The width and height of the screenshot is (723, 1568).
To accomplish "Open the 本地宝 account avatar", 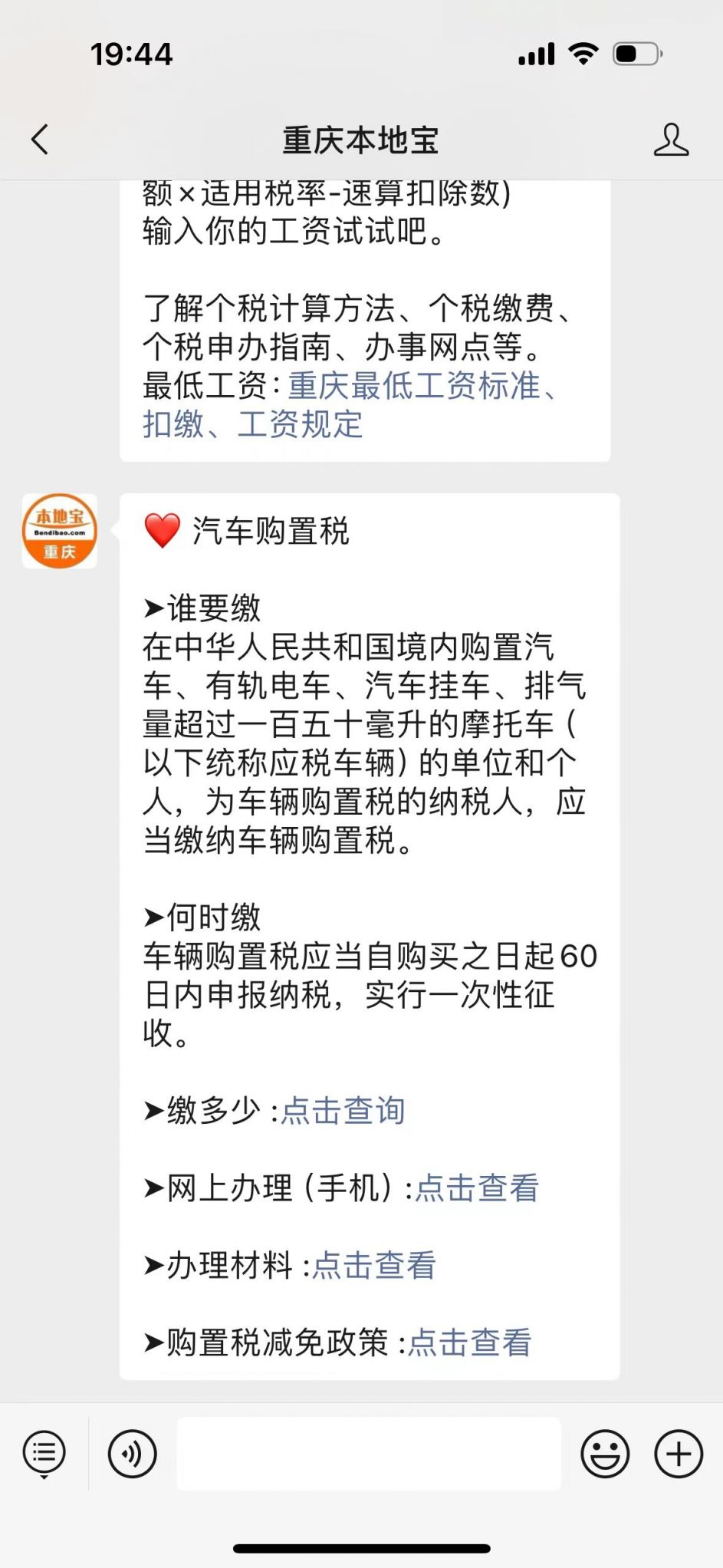I will click(x=60, y=531).
